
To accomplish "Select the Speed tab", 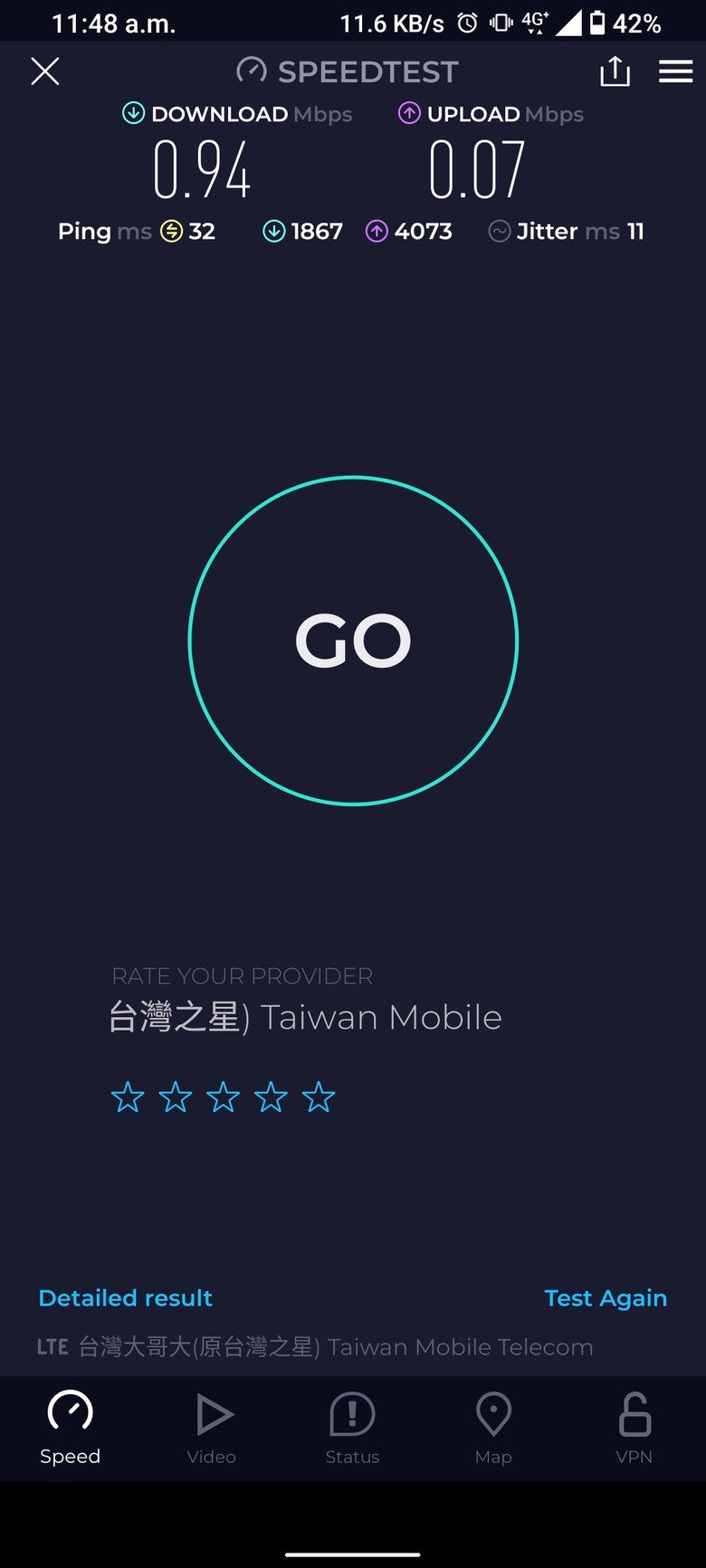I will coord(71,1429).
